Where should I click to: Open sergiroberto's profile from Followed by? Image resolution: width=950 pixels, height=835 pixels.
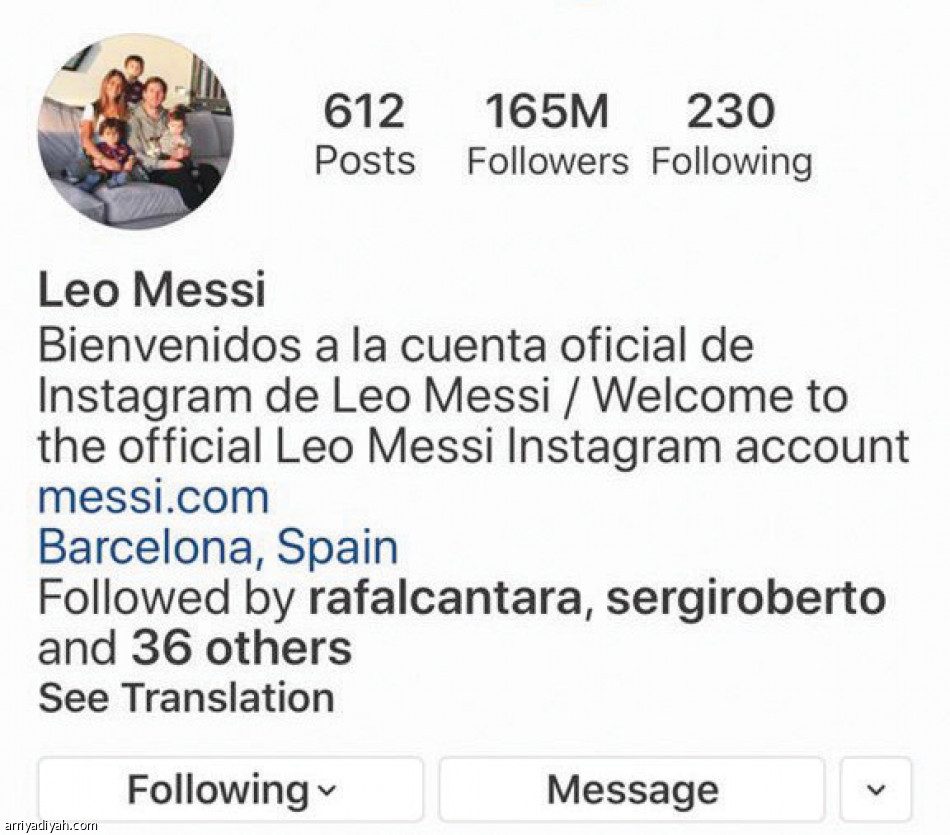746,598
